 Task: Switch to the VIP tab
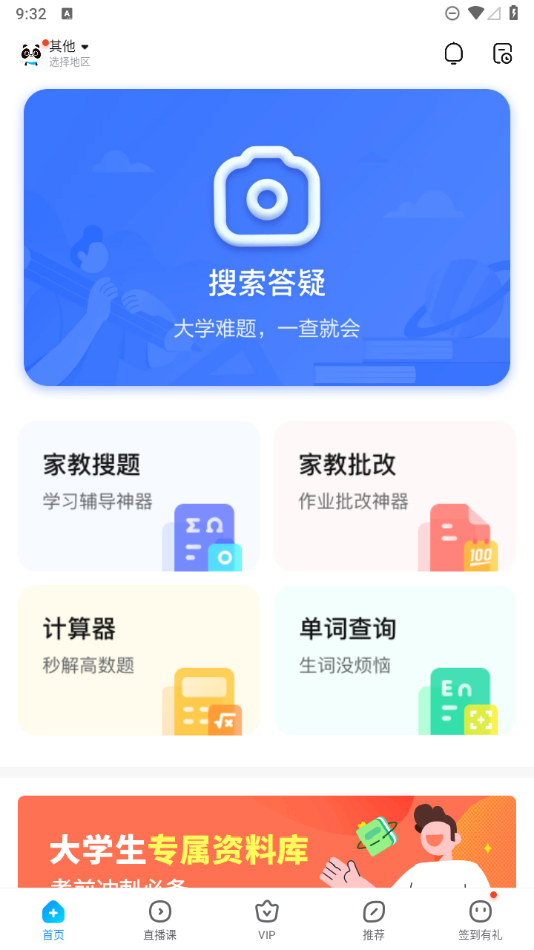(x=267, y=920)
